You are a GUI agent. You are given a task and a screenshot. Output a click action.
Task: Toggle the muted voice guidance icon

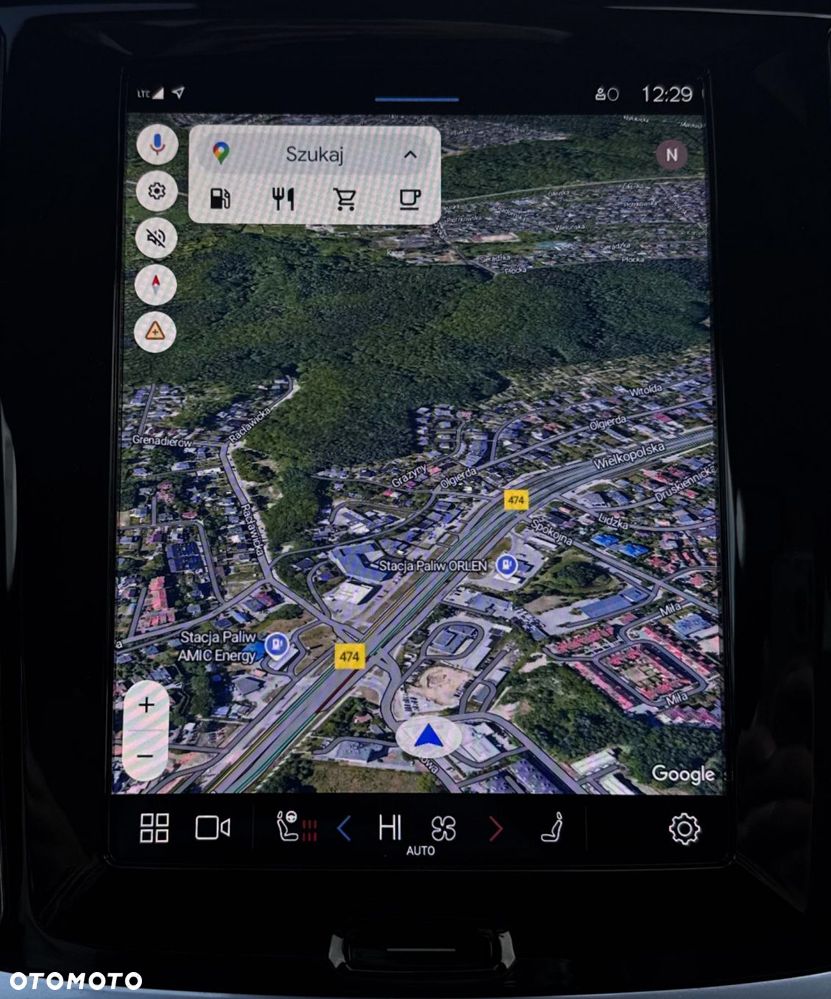156,238
